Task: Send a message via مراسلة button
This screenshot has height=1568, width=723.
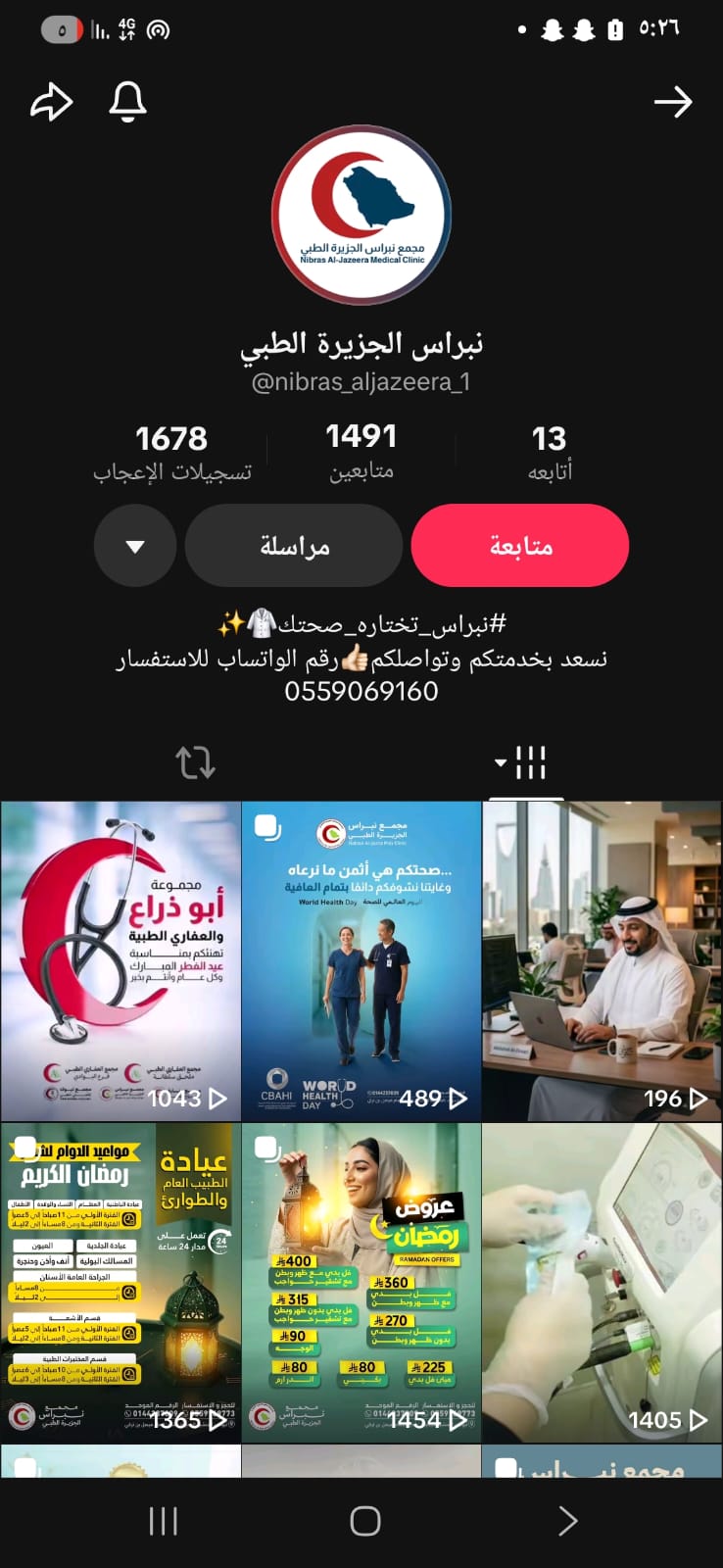Action: point(294,546)
